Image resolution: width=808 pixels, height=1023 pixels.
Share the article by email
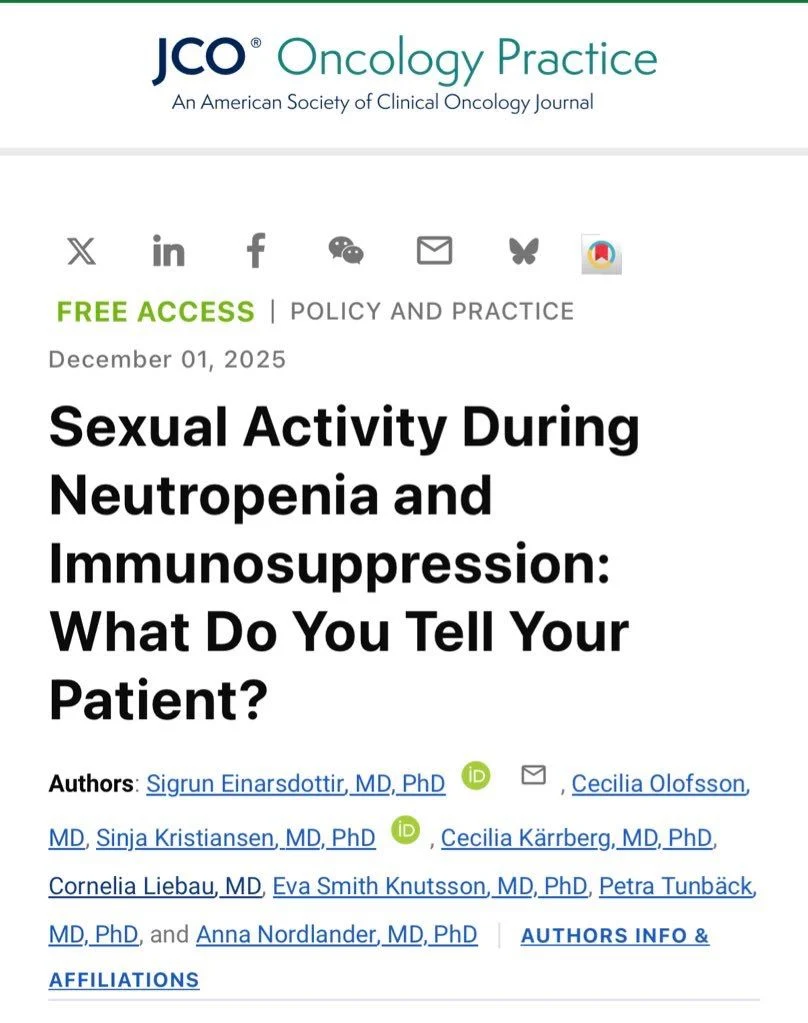tap(434, 250)
